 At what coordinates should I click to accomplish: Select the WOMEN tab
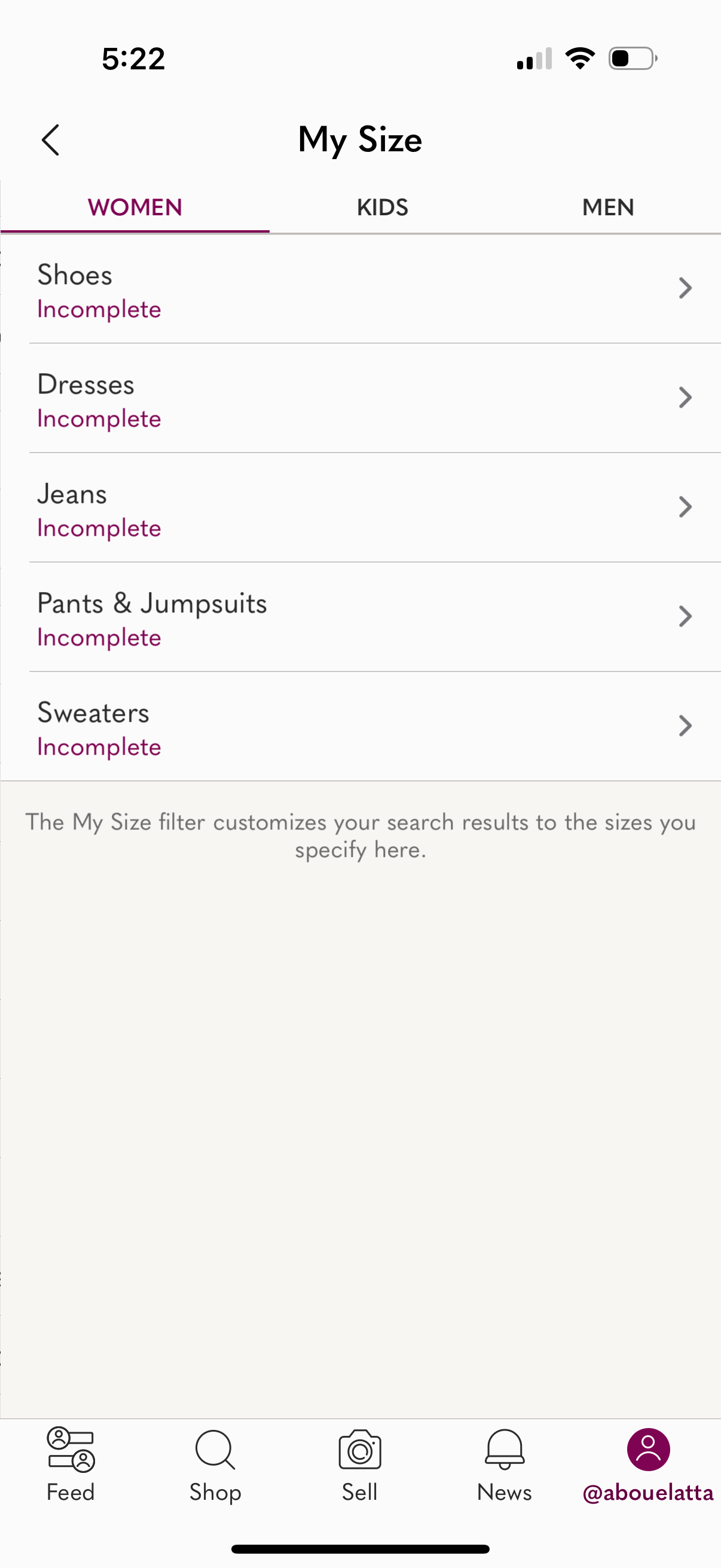coord(135,207)
